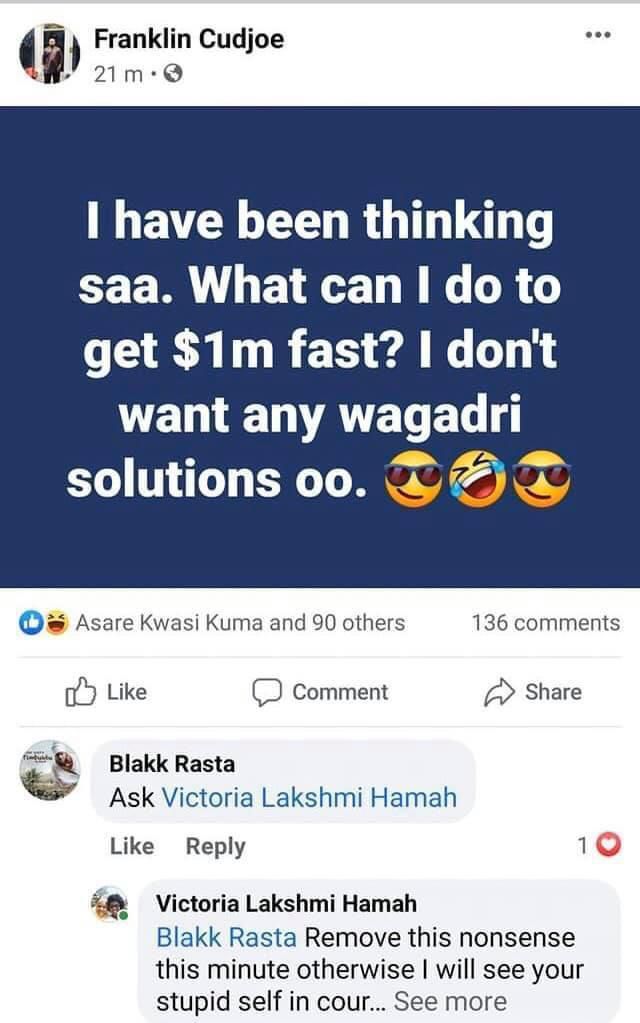
Task: Reply to Blakk Rasta's comment
Action: point(215,846)
